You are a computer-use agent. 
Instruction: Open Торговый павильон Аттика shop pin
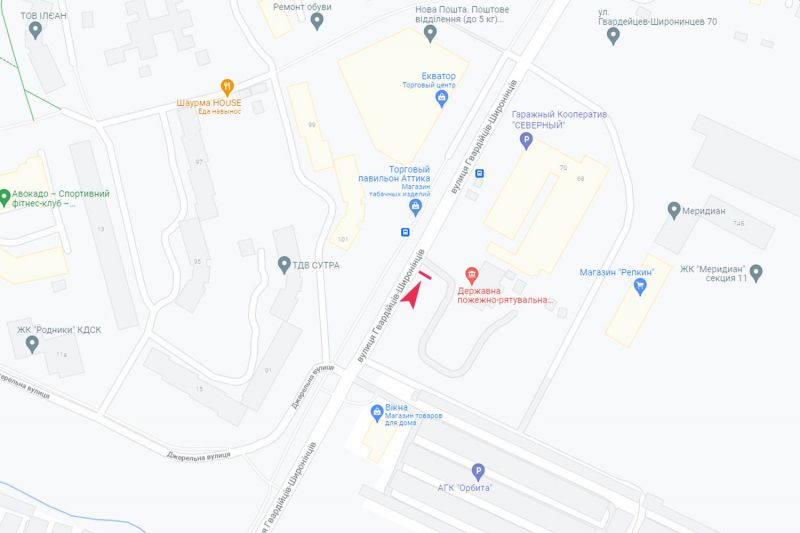click(416, 208)
